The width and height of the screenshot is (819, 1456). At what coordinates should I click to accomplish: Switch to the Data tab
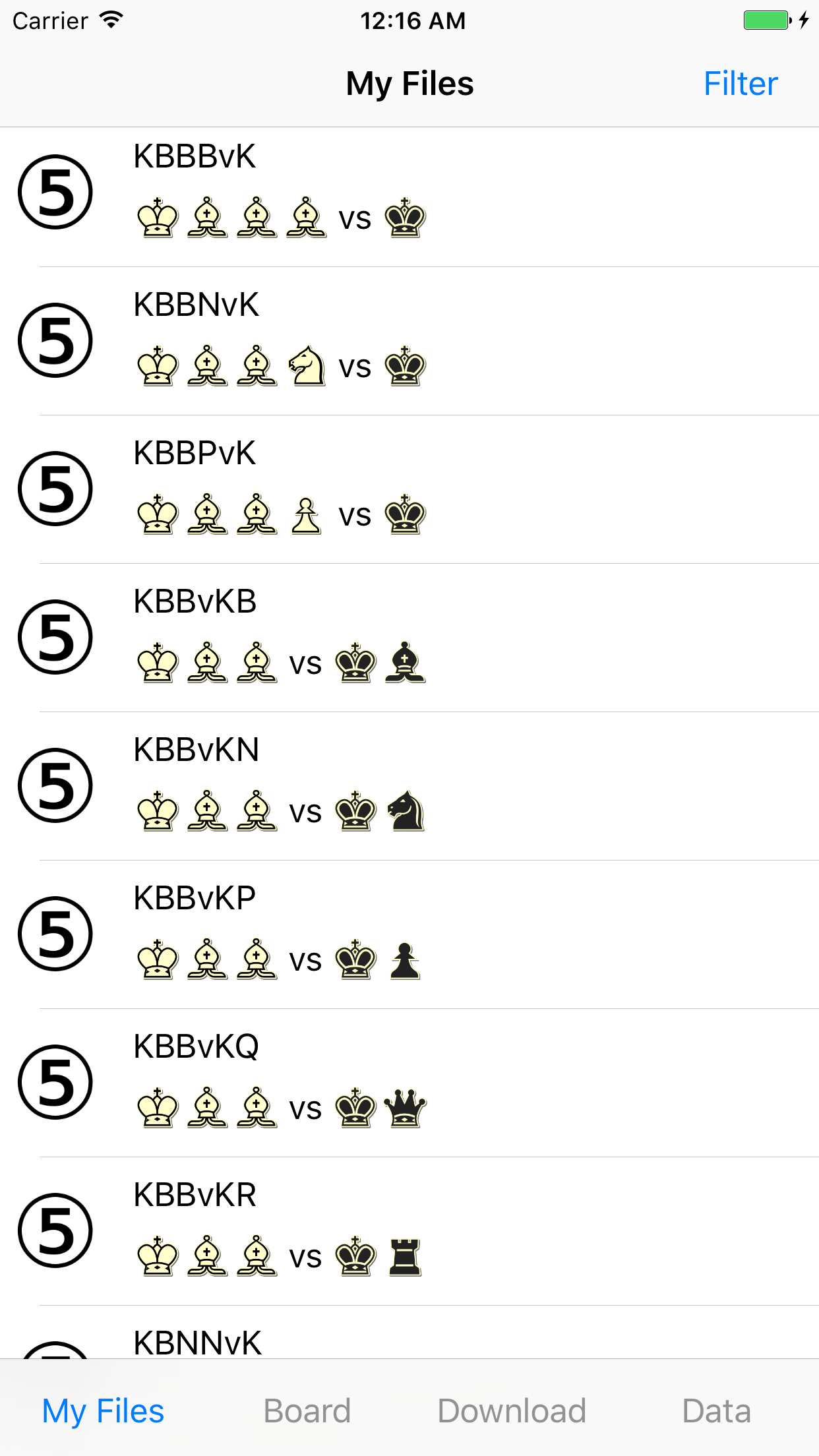point(717,1410)
